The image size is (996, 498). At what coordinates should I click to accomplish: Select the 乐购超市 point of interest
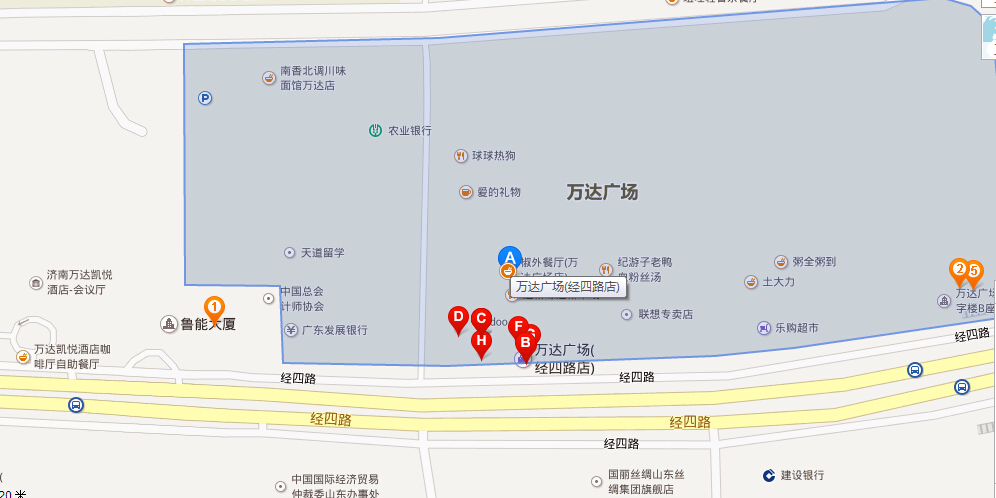(788, 328)
